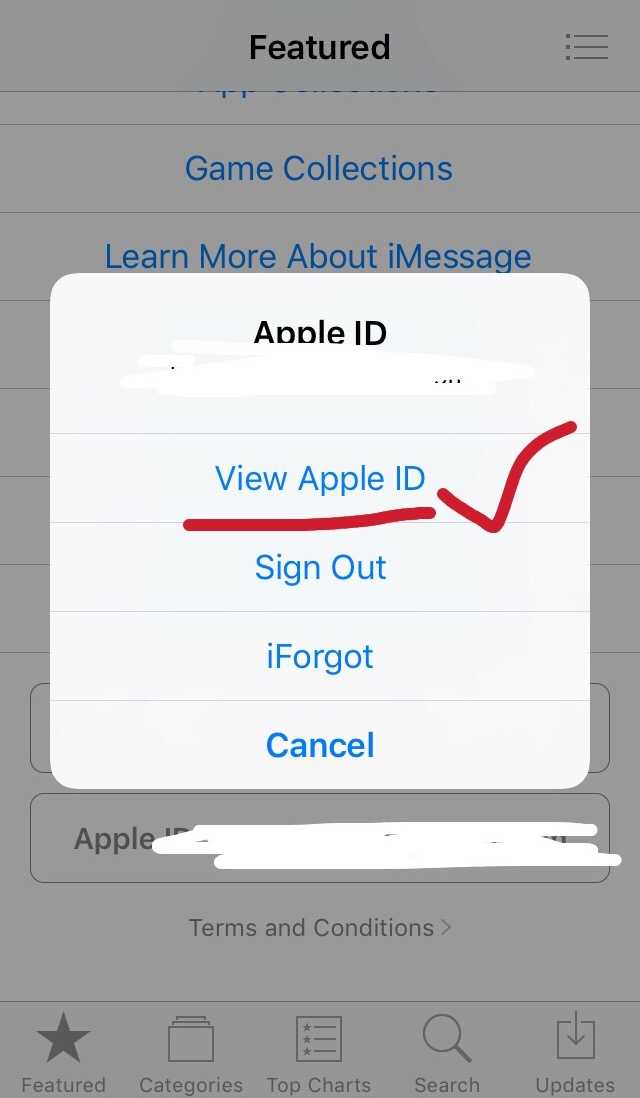Dismiss the dialog with Cancel
This screenshot has height=1098, width=640.
click(320, 745)
